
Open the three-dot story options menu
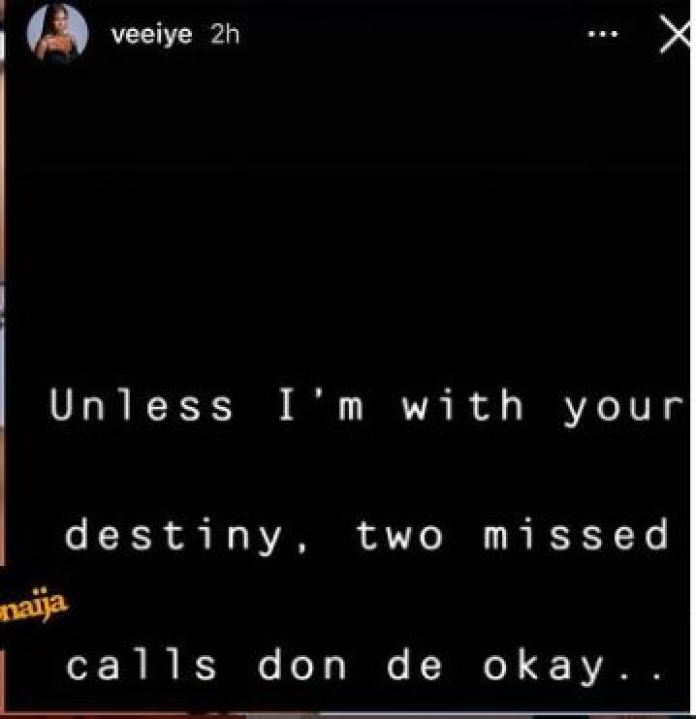pyautogui.click(x=602, y=35)
